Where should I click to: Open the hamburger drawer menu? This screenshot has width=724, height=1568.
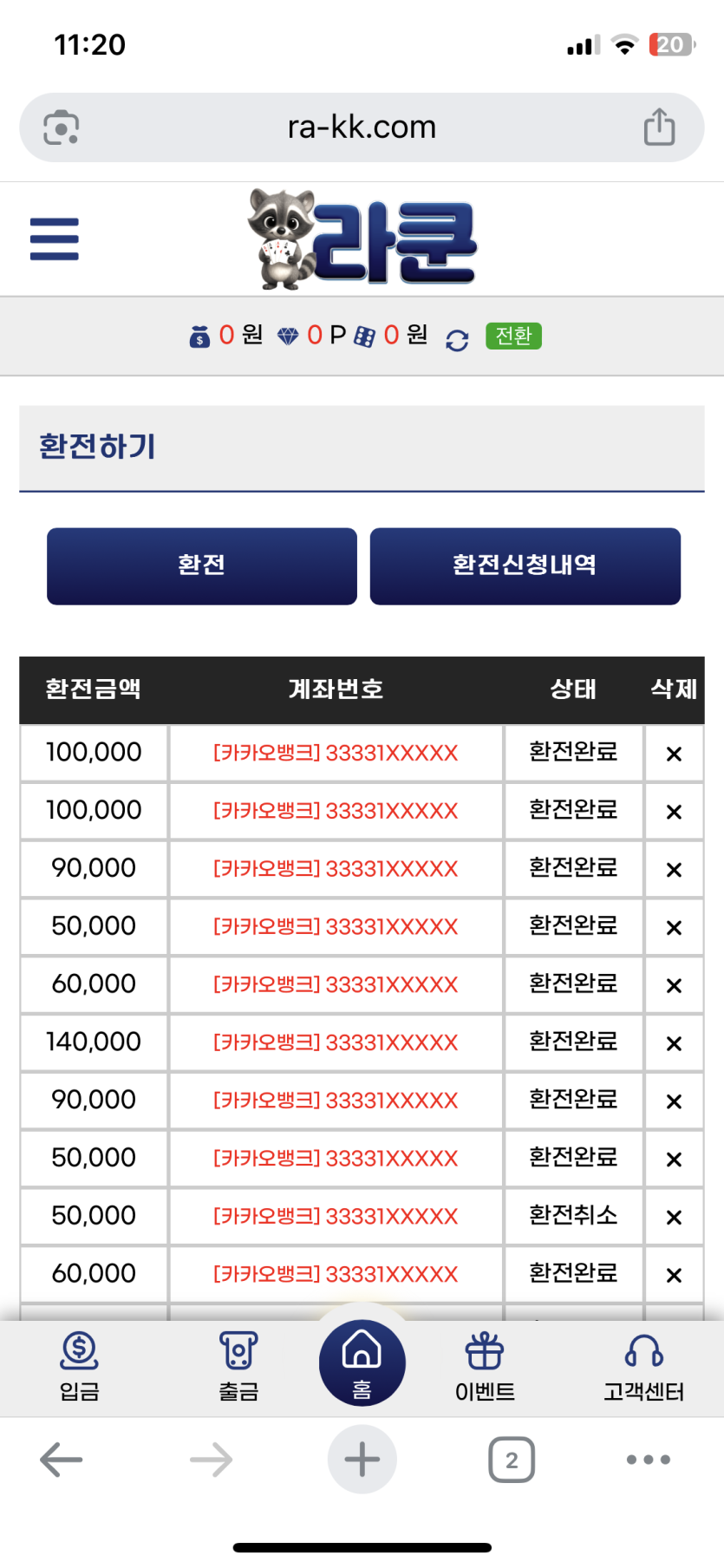[54, 239]
